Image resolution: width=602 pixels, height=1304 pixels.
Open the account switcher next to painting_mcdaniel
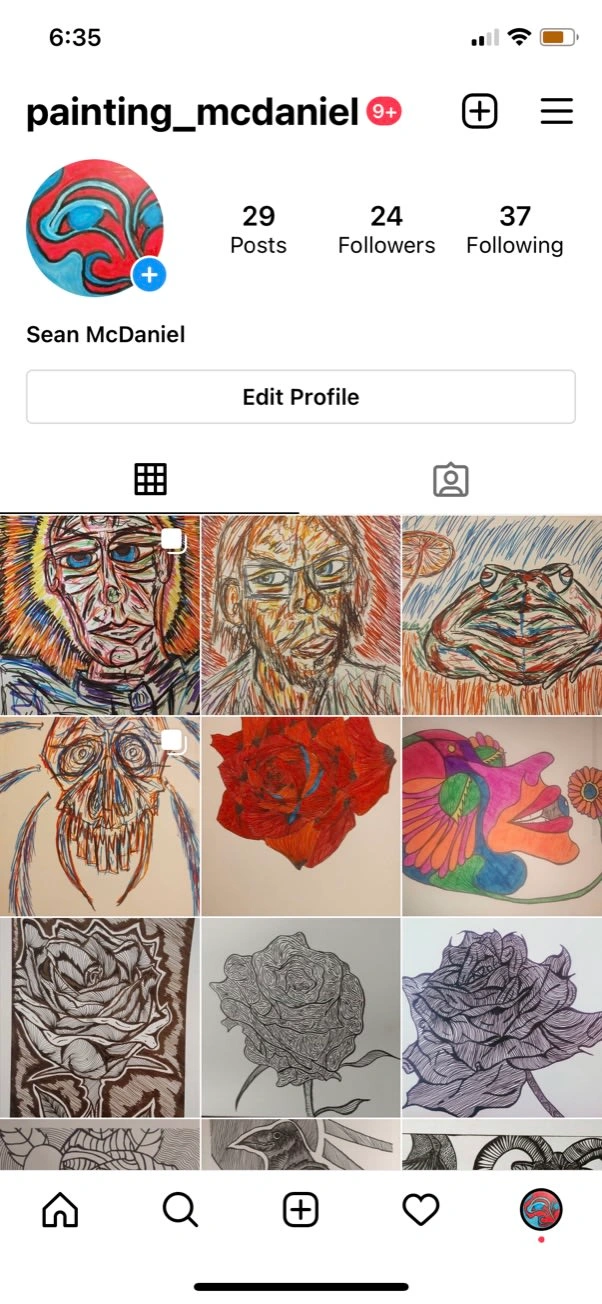click(192, 113)
